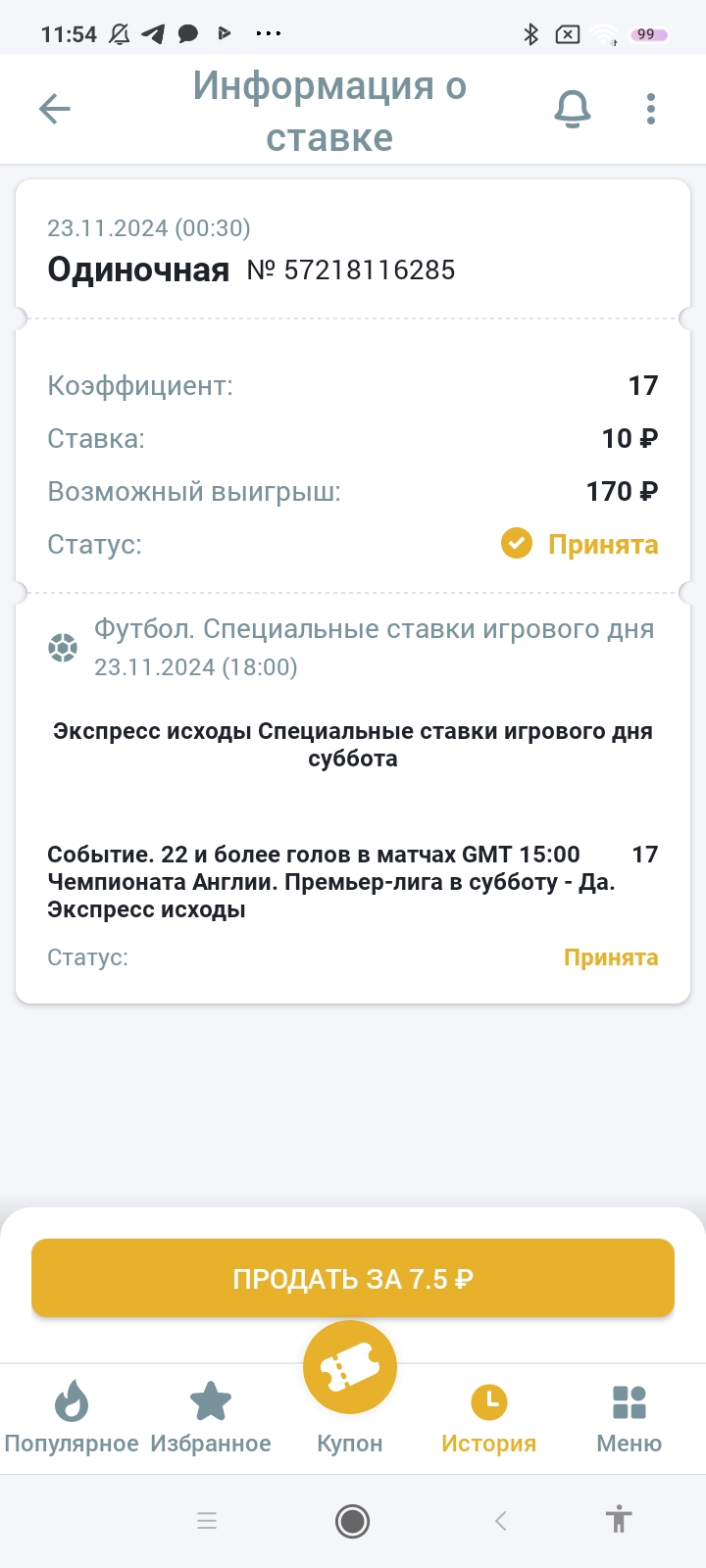Screen dimensions: 706x1568
Task: Tap the system home button
Action: (352, 1521)
